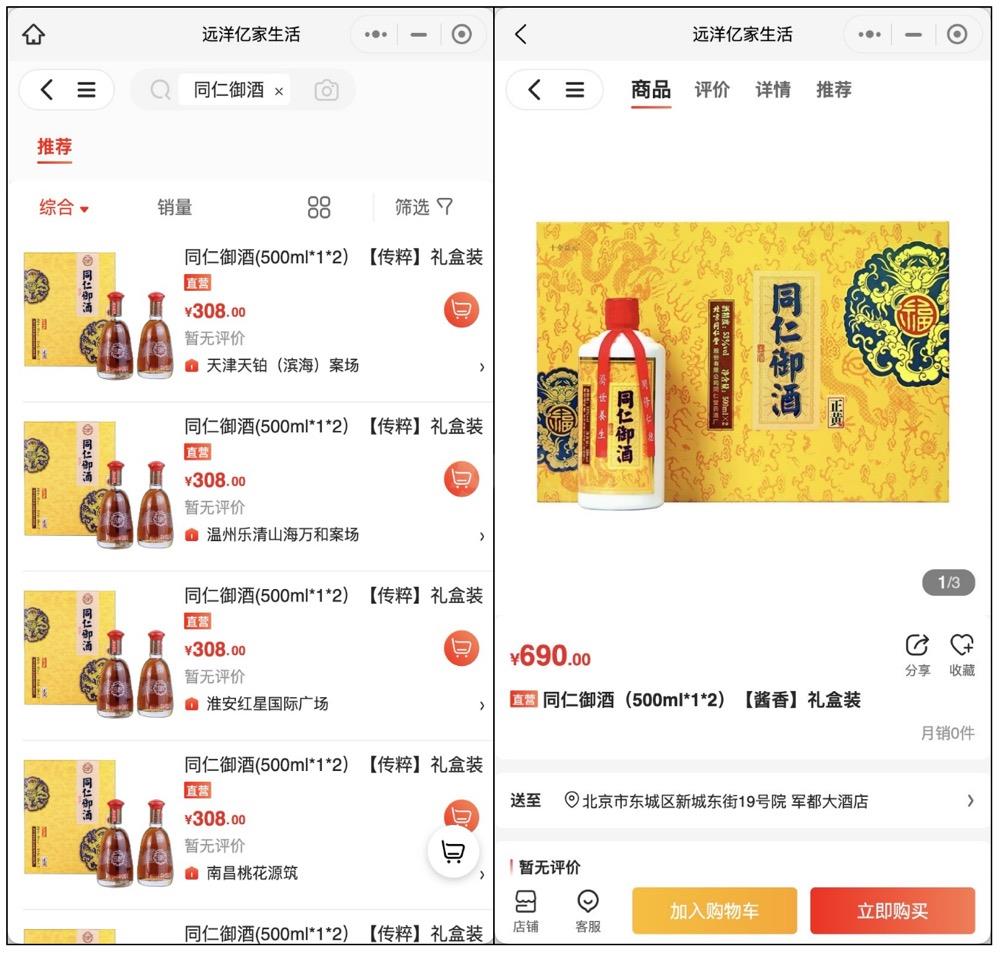Switch to the 评价 tab

[711, 90]
